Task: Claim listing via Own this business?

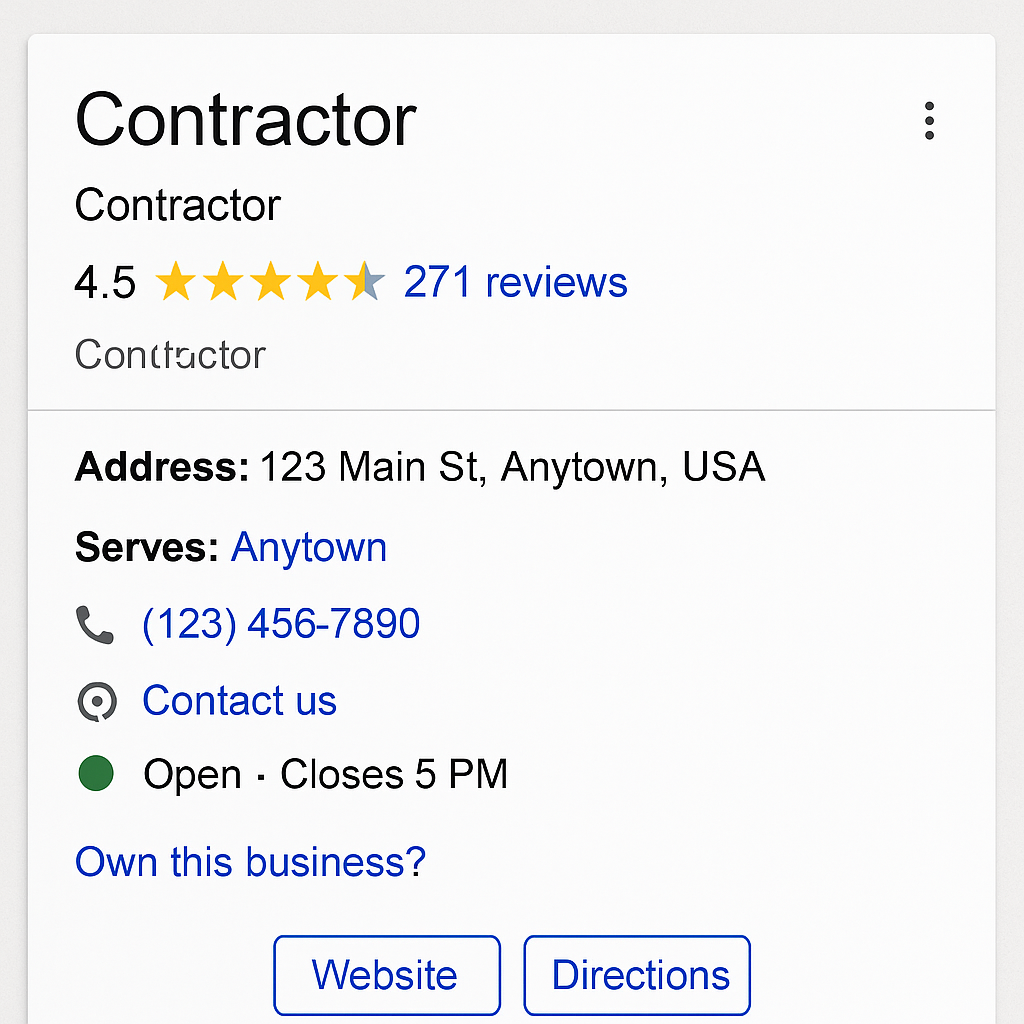Action: [250, 862]
